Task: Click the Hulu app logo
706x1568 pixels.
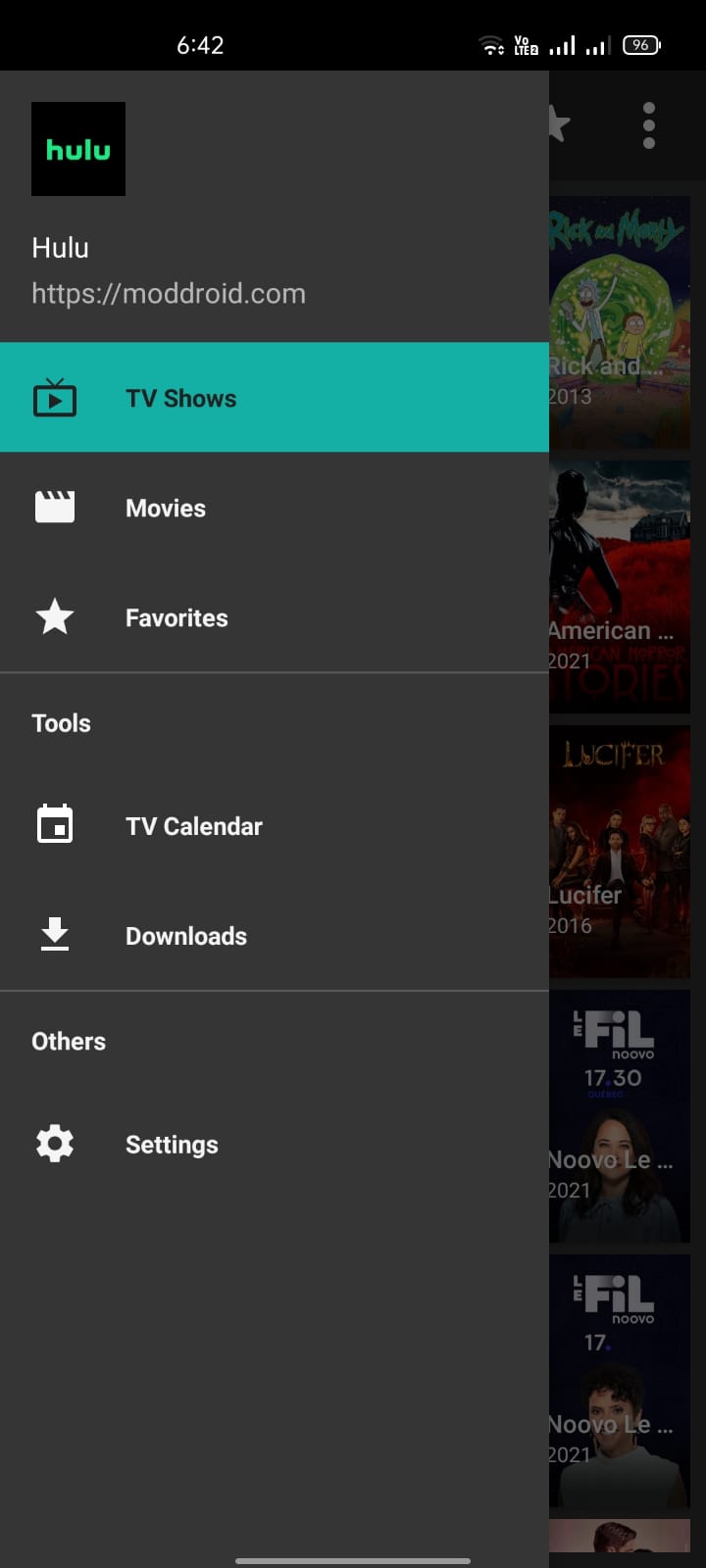Action: (77, 149)
